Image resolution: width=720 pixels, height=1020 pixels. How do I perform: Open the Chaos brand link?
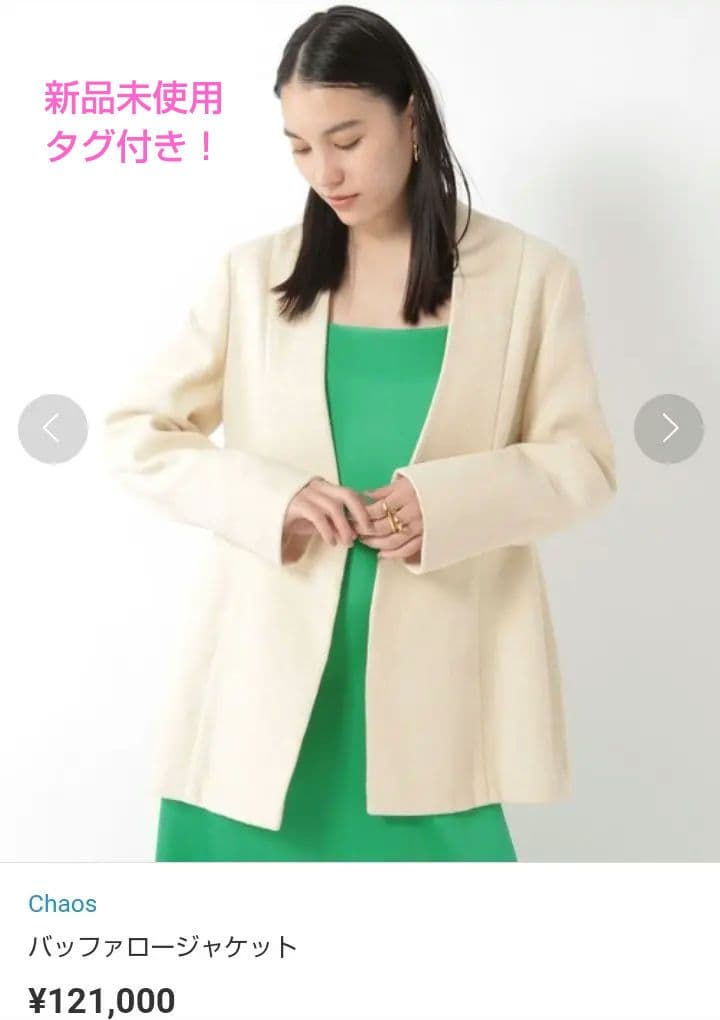pos(62,904)
